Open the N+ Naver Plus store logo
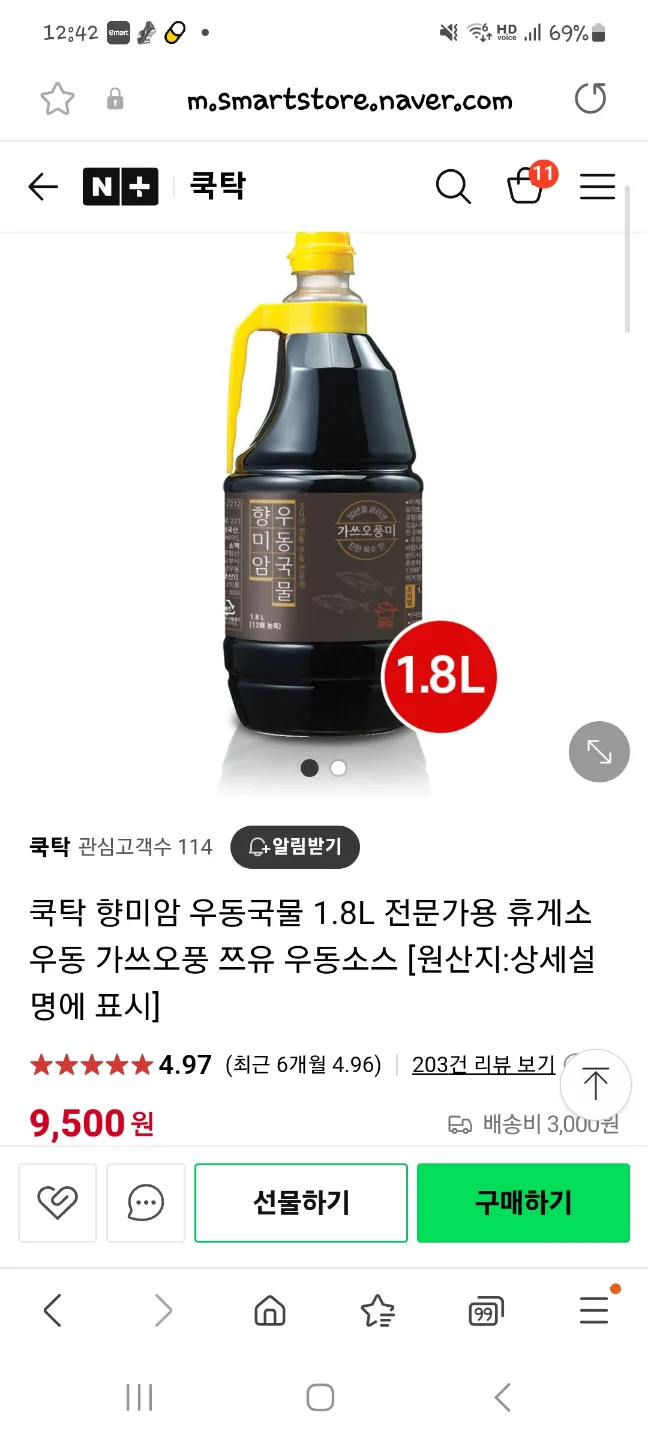Viewport: 648px width, 1440px height. coord(120,187)
